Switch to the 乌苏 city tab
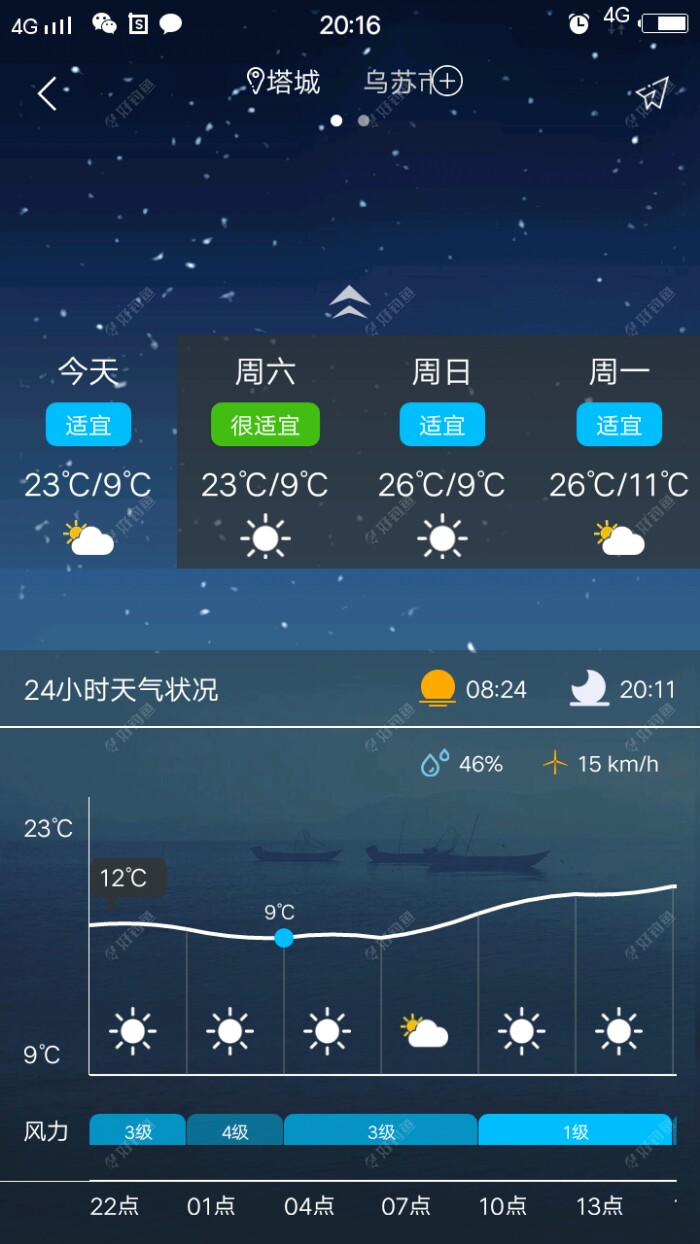This screenshot has height=1244, width=700. [x=391, y=82]
